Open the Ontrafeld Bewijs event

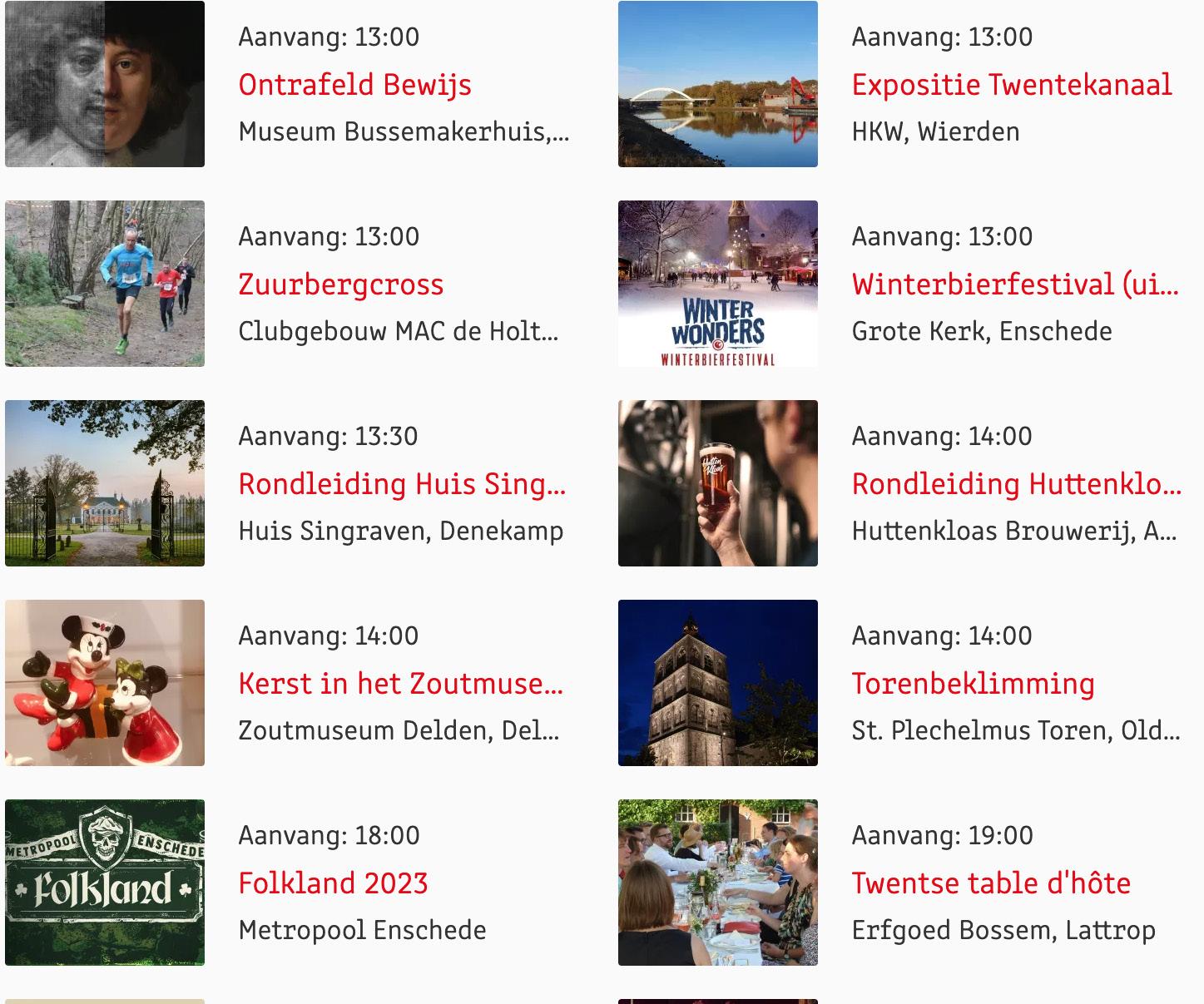pyautogui.click(x=354, y=85)
